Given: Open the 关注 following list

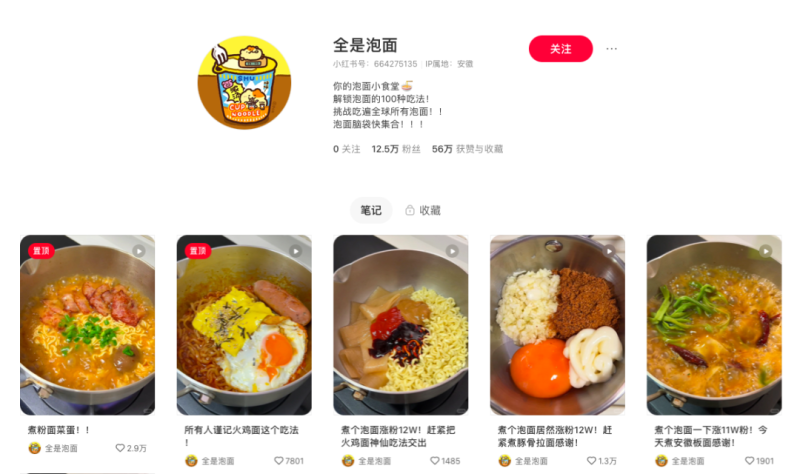Looking at the screenshot, I should coord(347,149).
